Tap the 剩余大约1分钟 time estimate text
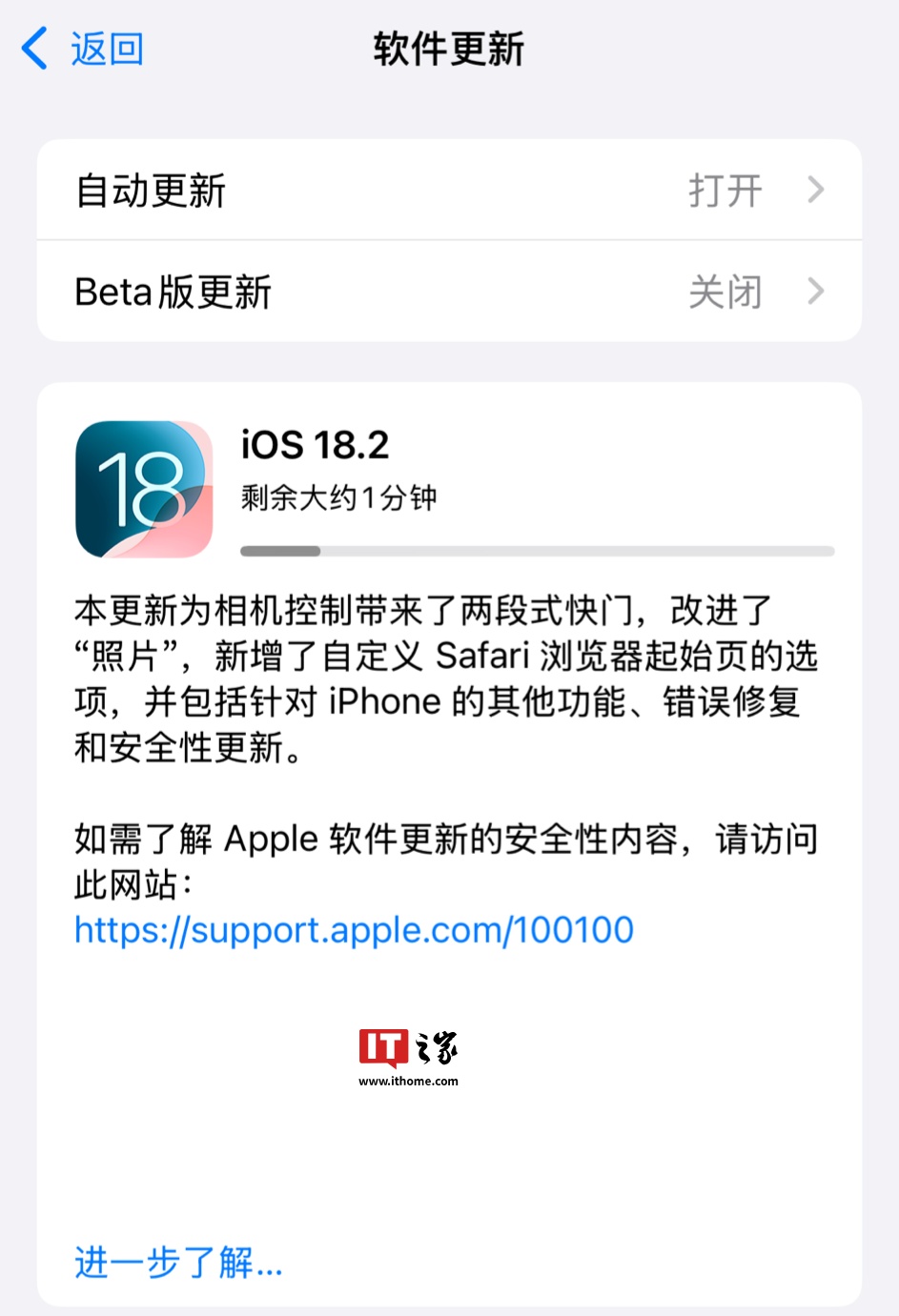 pyautogui.click(x=338, y=497)
